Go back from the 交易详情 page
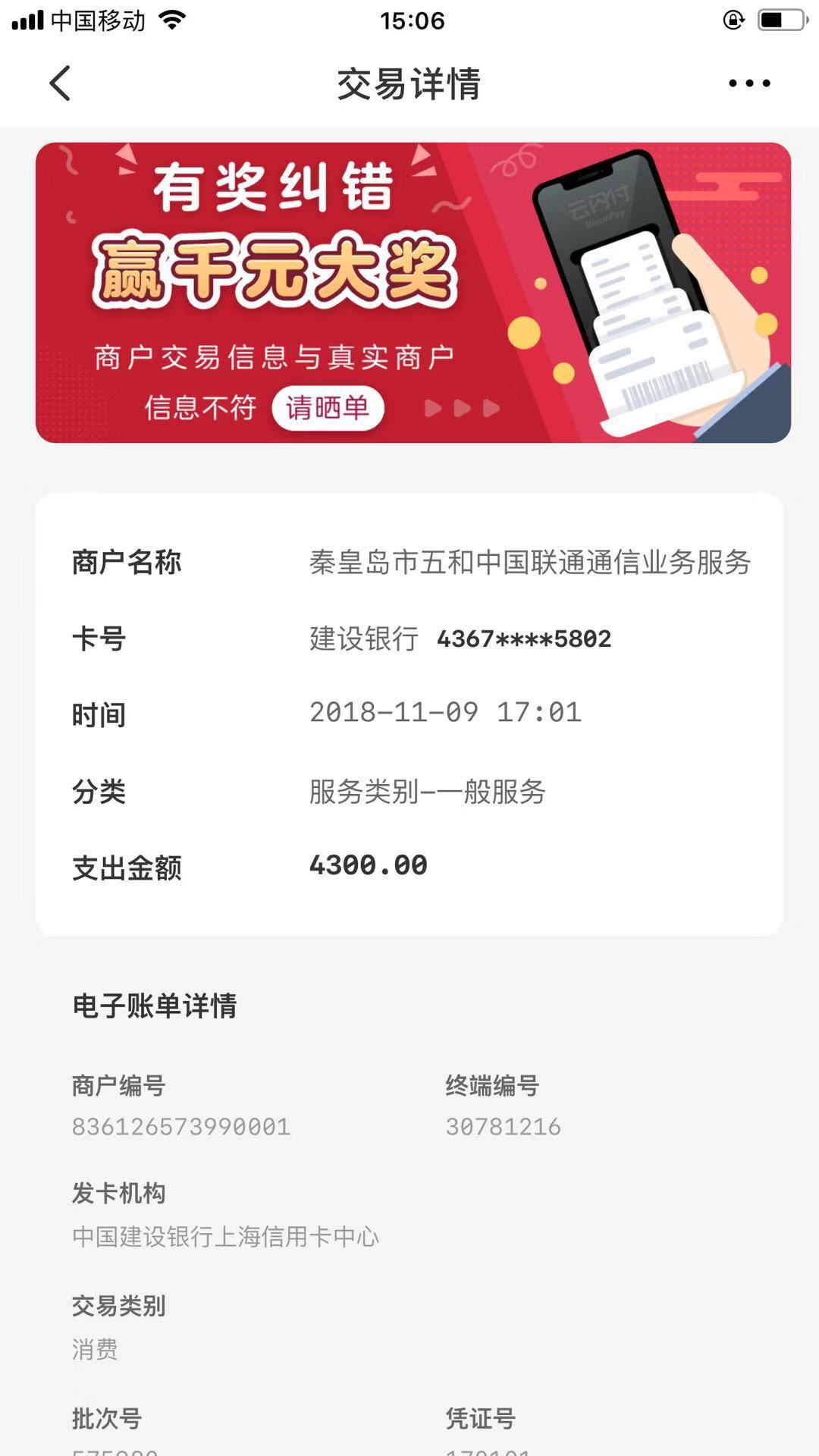Viewport: 819px width, 1456px height. (61, 83)
